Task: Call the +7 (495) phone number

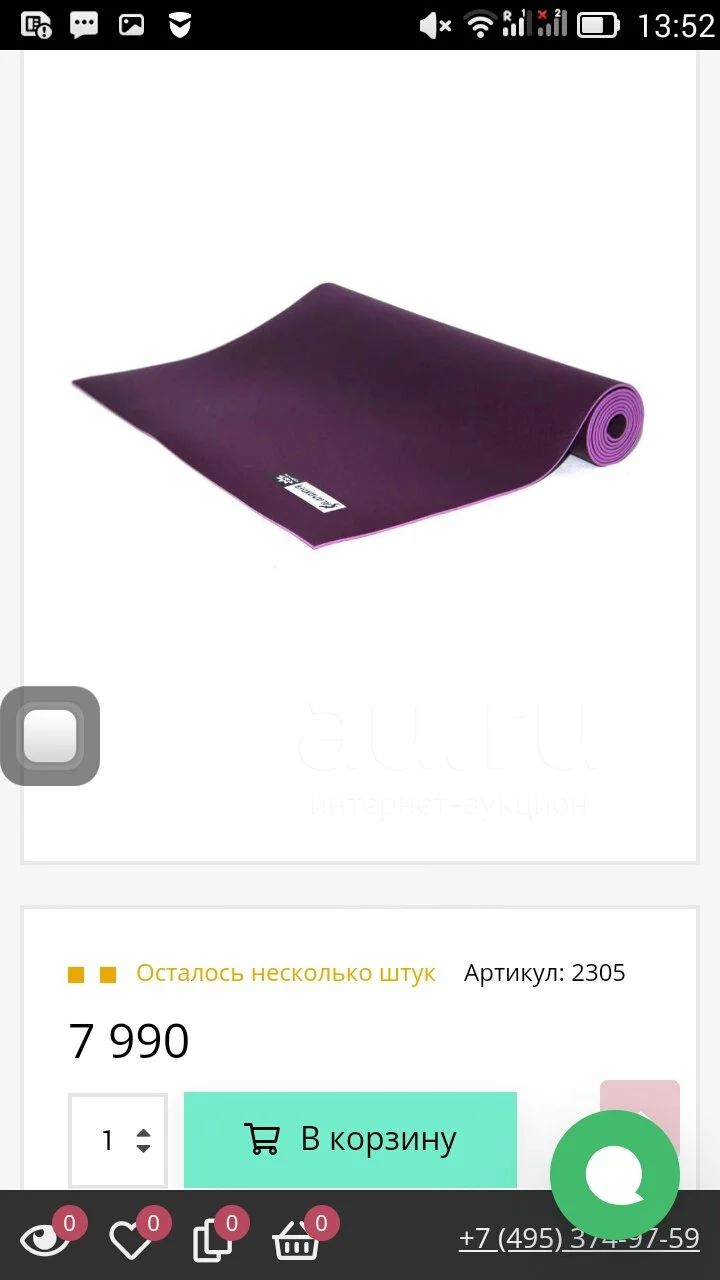Action: tap(579, 1238)
